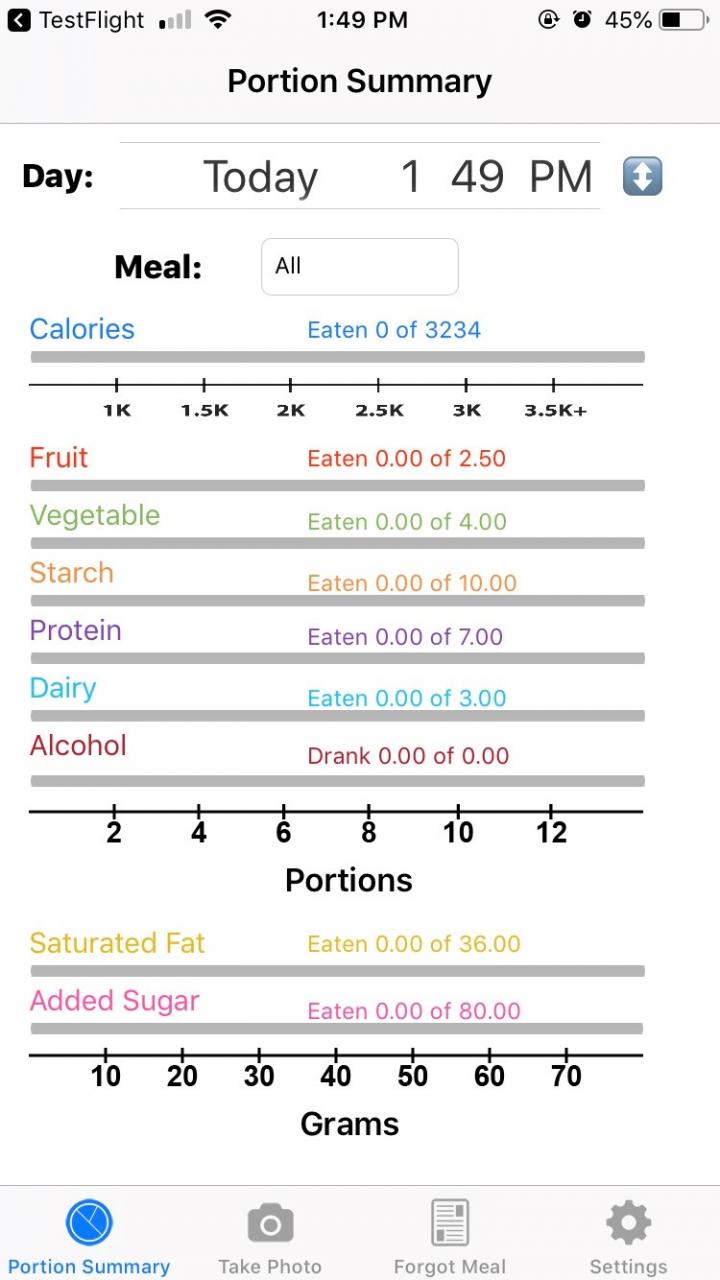Tap the Added Sugar progress bar
The image size is (720, 1280).
[337, 1027]
